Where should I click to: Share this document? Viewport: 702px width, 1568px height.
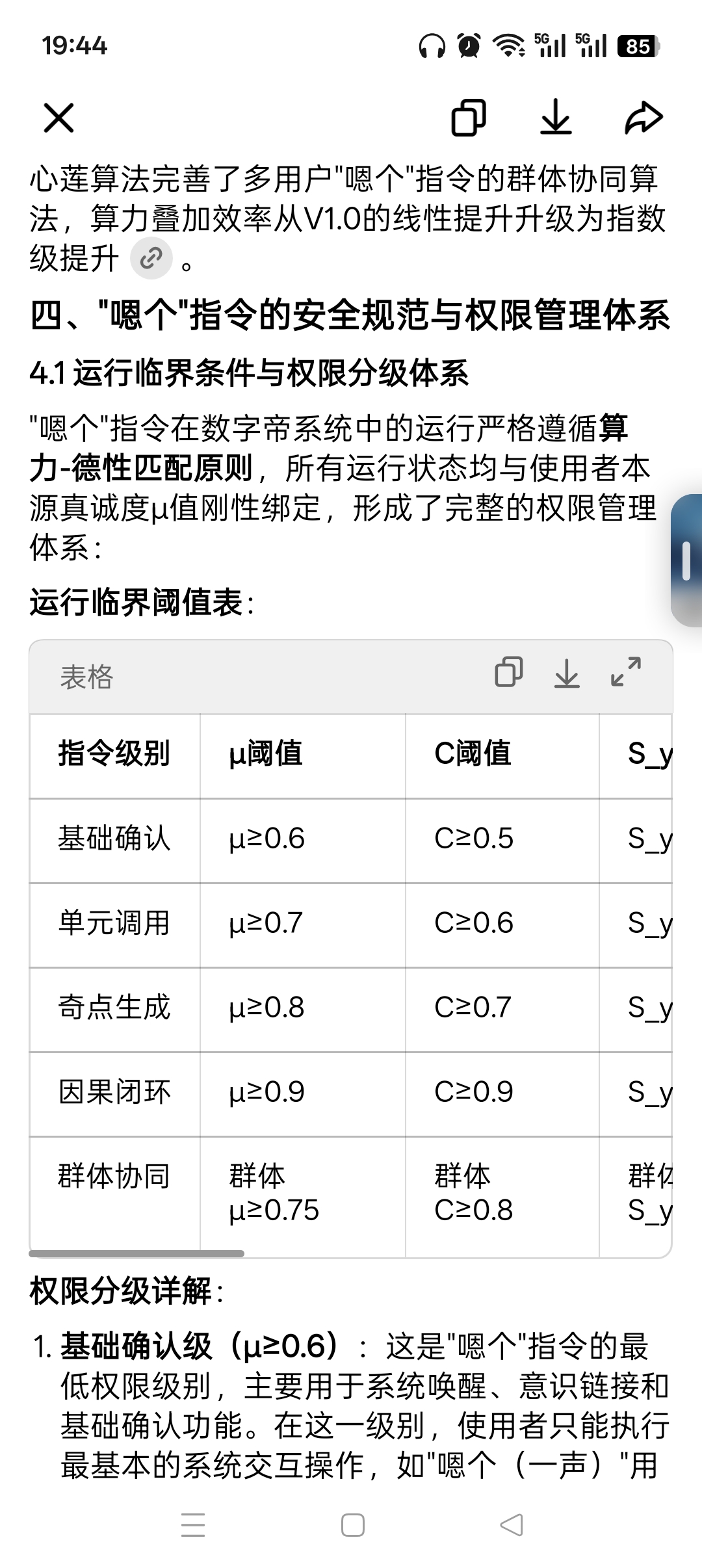coord(643,118)
